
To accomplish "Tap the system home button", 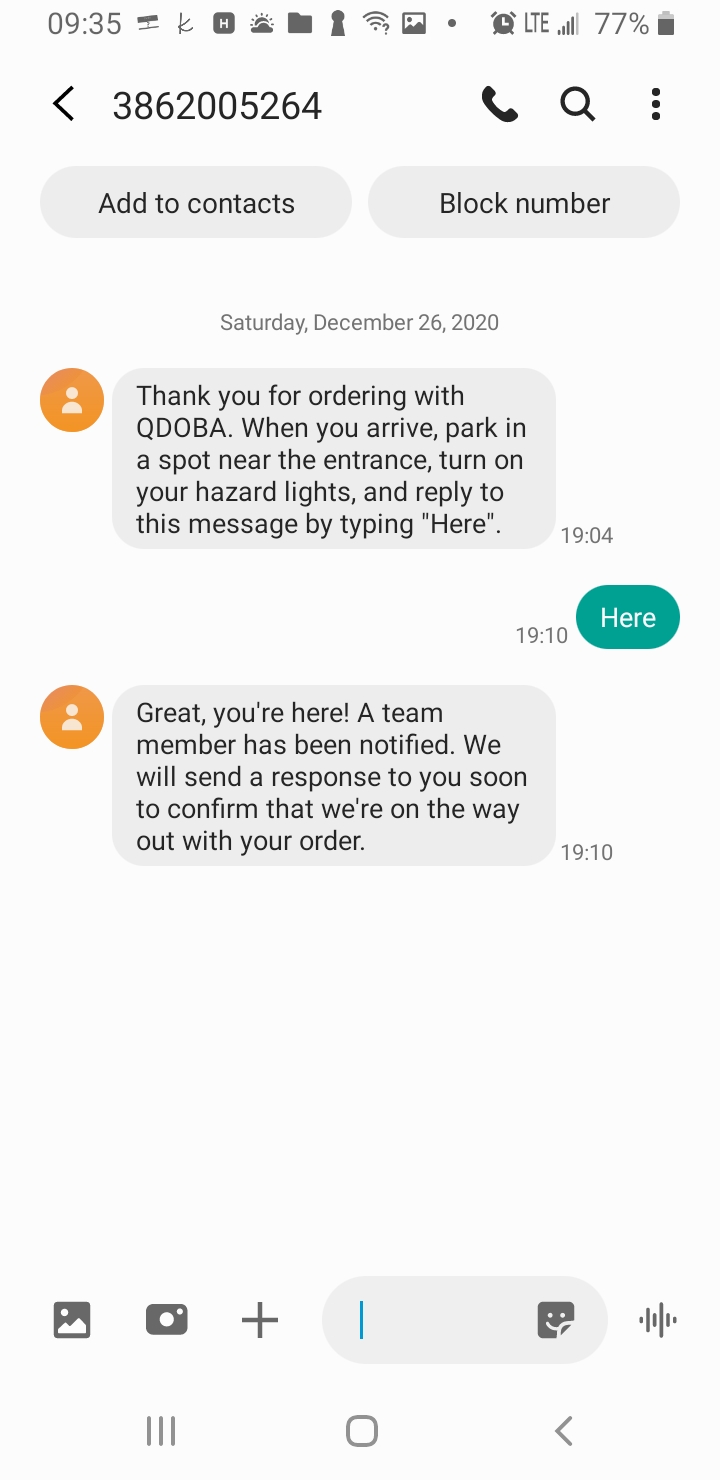I will click(x=361, y=1431).
